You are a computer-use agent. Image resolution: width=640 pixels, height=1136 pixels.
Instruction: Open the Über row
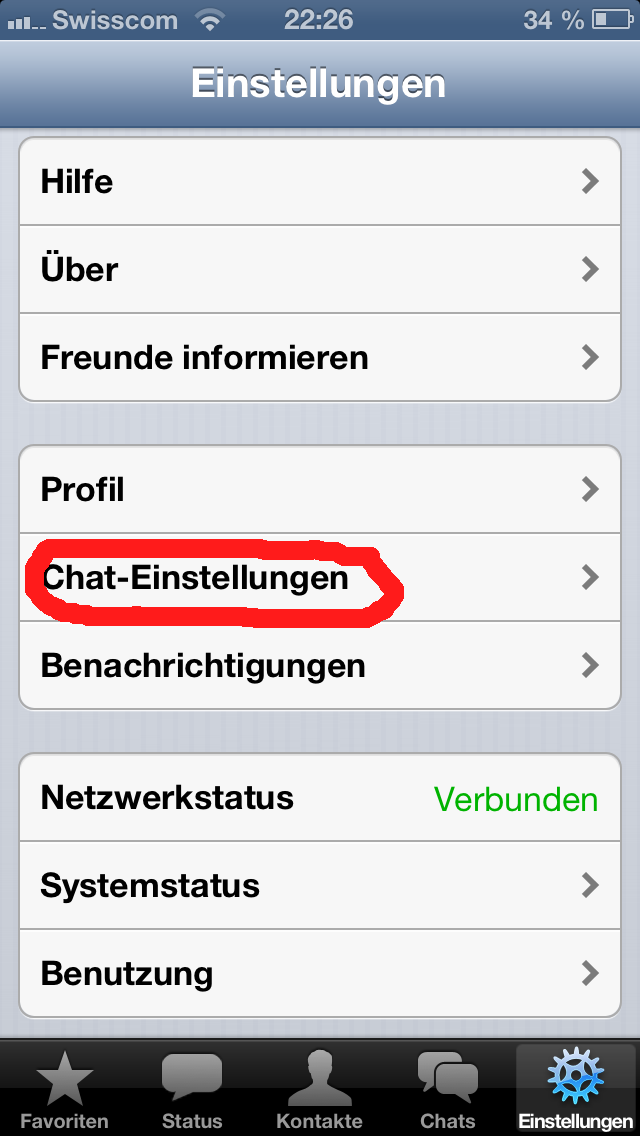320,270
